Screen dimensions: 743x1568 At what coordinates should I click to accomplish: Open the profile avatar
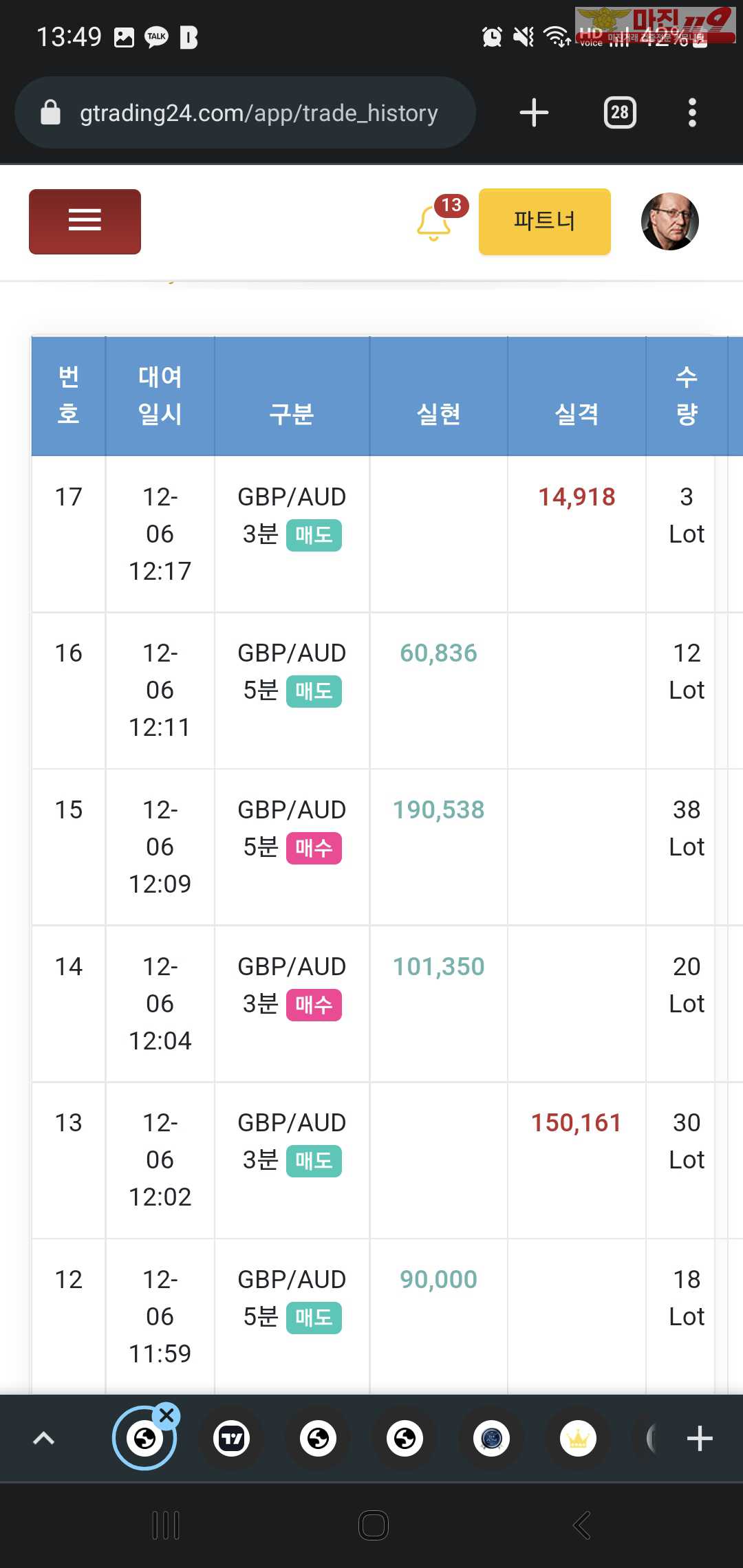coord(669,221)
